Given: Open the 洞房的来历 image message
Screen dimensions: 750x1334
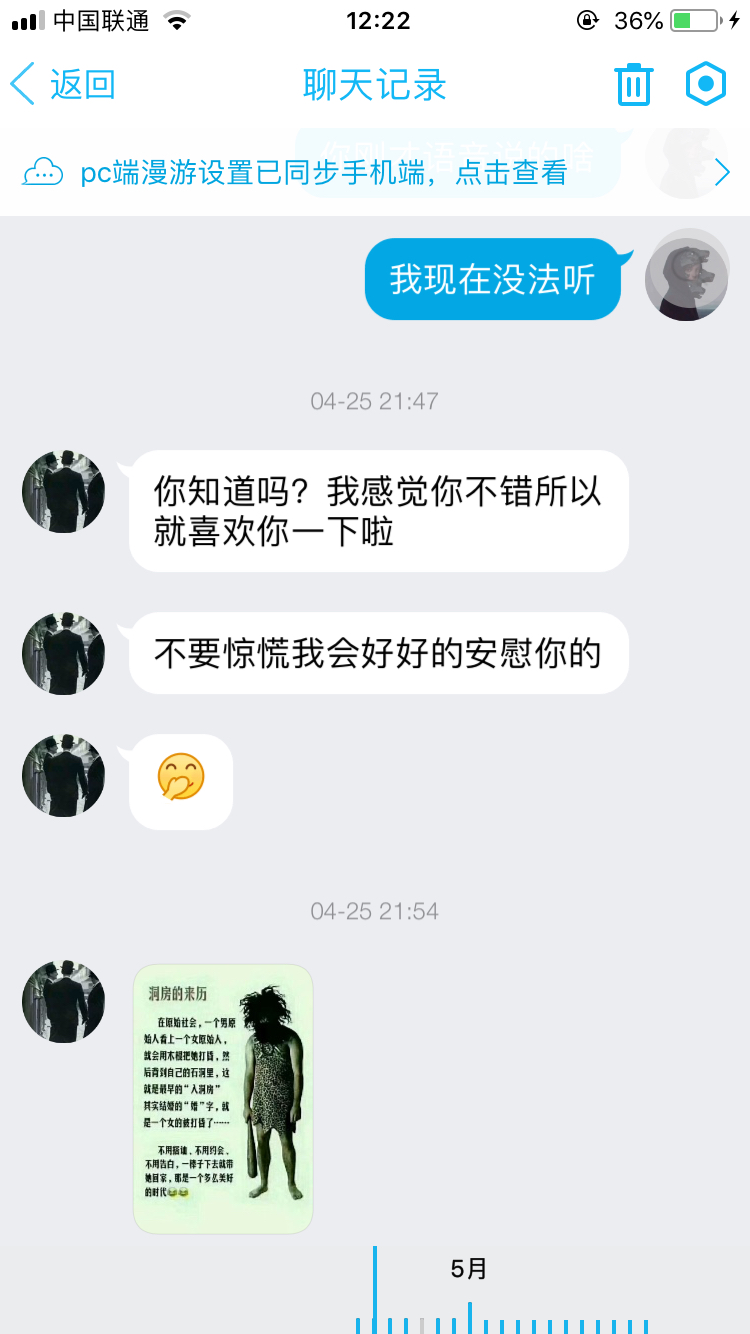Looking at the screenshot, I should click(x=223, y=1098).
